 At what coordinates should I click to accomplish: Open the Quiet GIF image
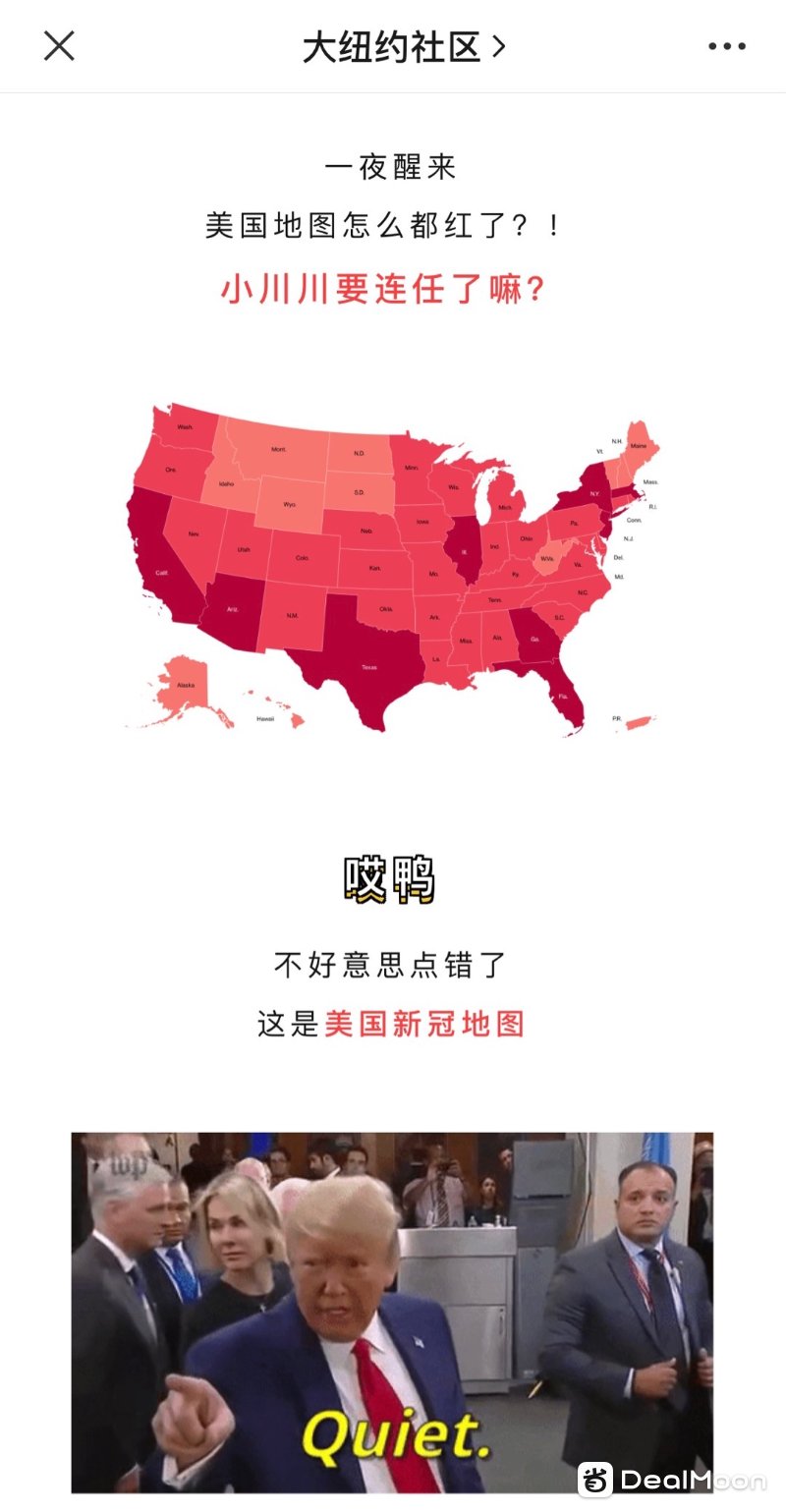(391, 1312)
